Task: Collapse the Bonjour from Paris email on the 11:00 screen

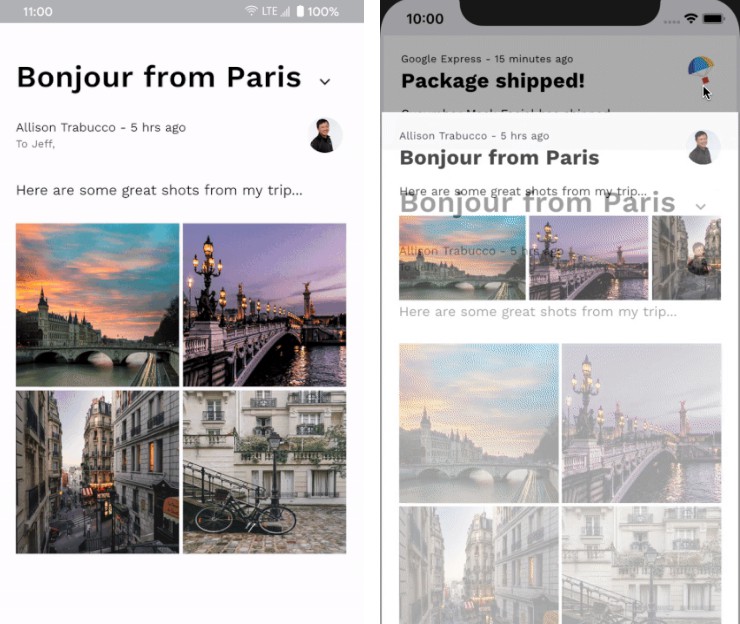Action: pos(324,81)
